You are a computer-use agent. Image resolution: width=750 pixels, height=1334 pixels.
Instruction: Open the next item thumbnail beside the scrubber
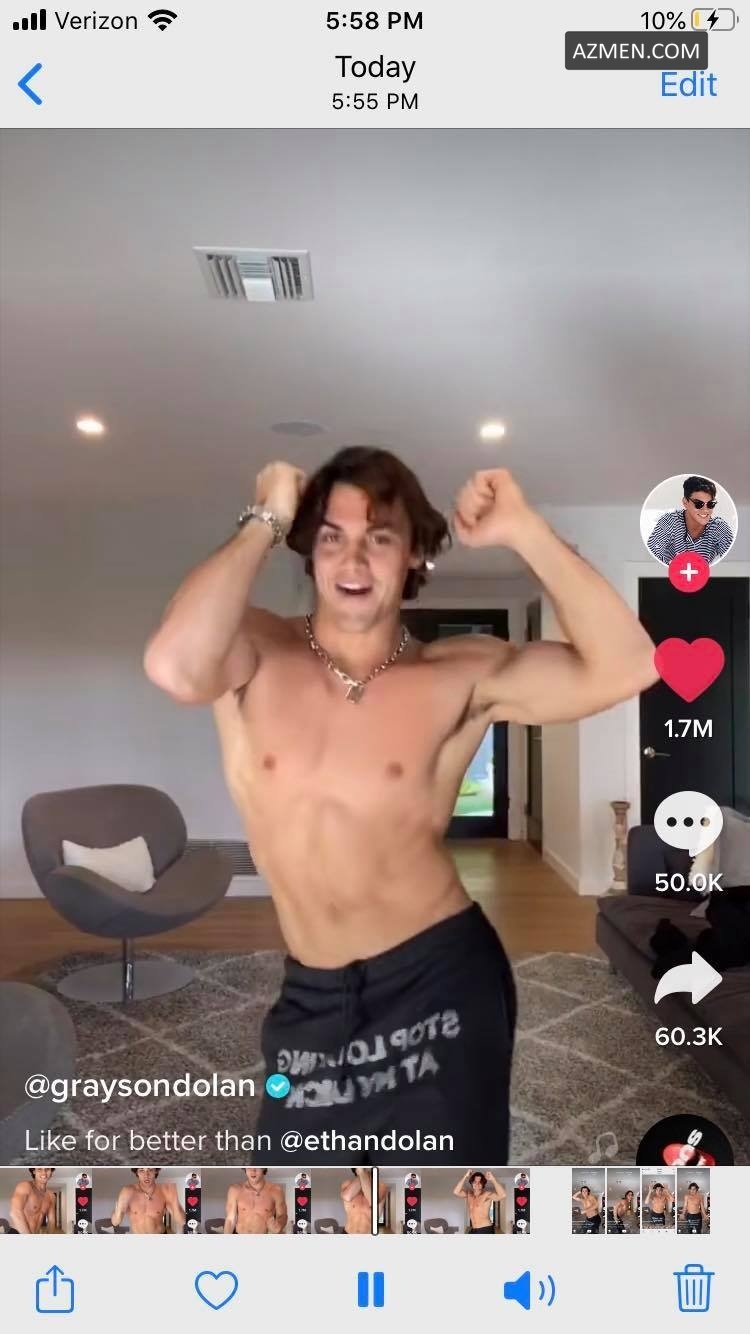(x=588, y=1201)
